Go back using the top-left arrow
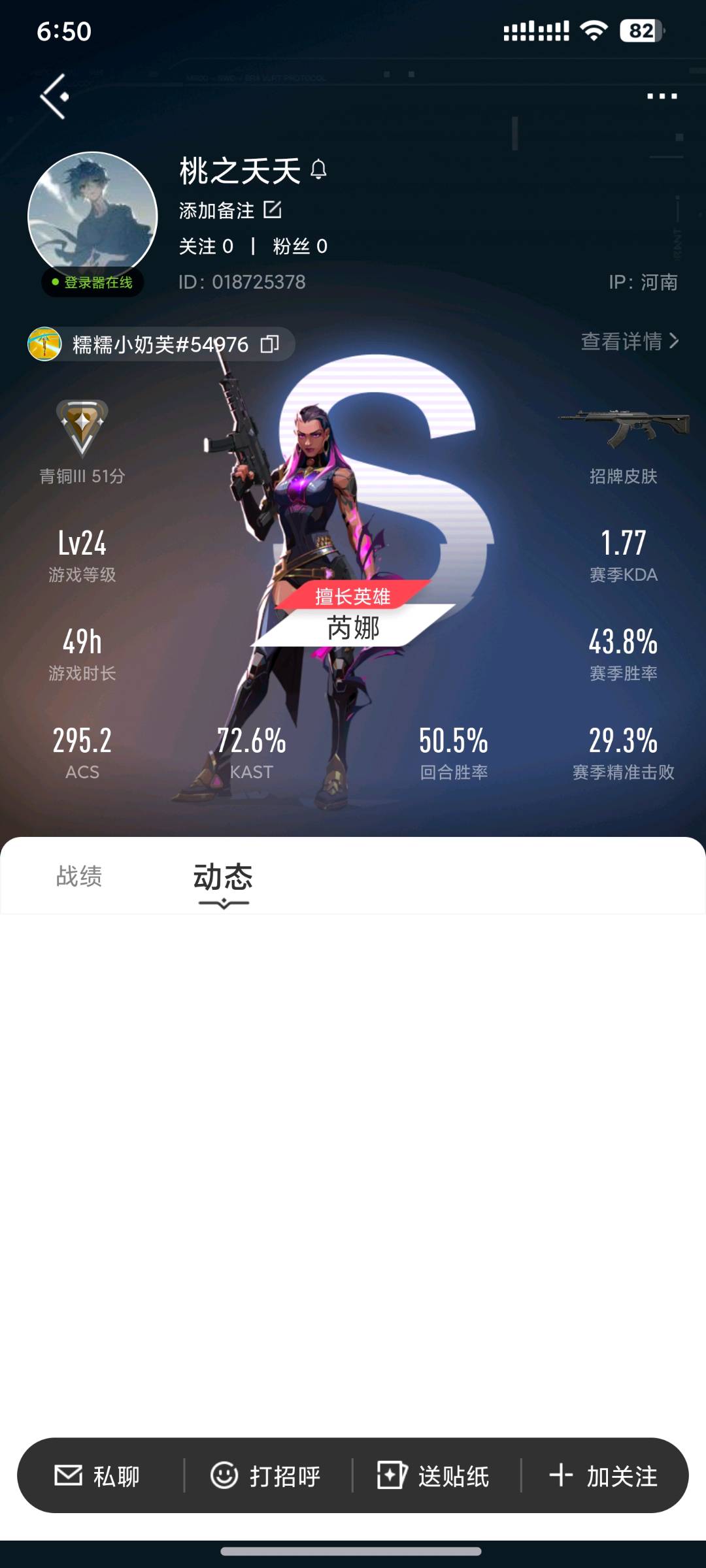The height and width of the screenshot is (1568, 706). (55, 96)
